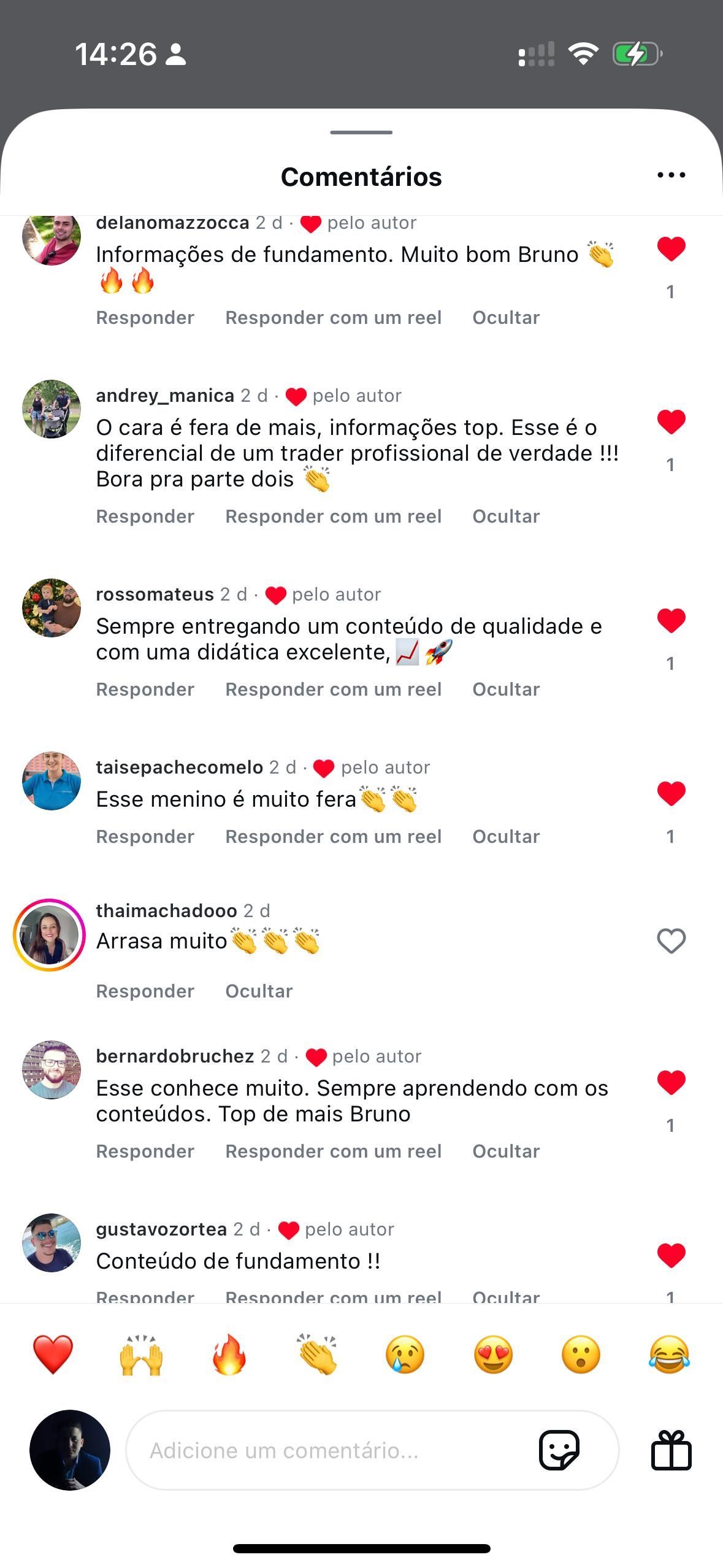Respond with a reel to rossomateus

tap(333, 690)
